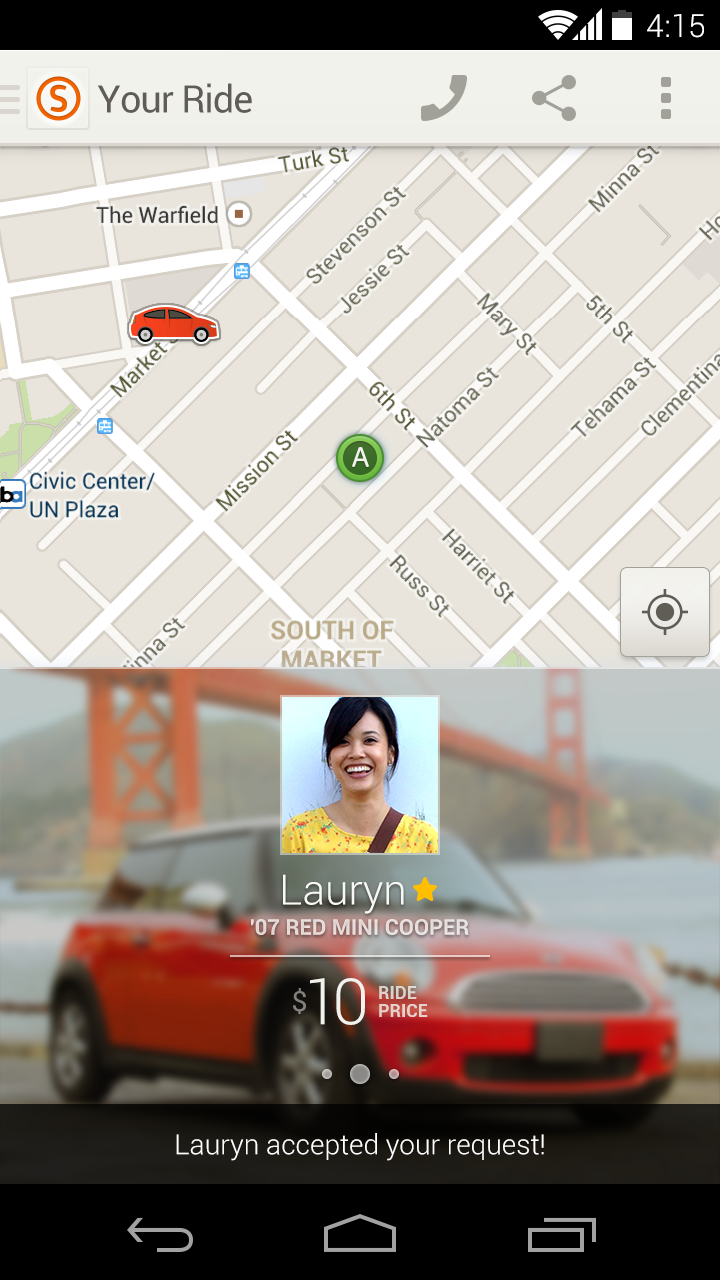Select the right page indicator dot
The image size is (720, 1280).
tap(393, 1073)
